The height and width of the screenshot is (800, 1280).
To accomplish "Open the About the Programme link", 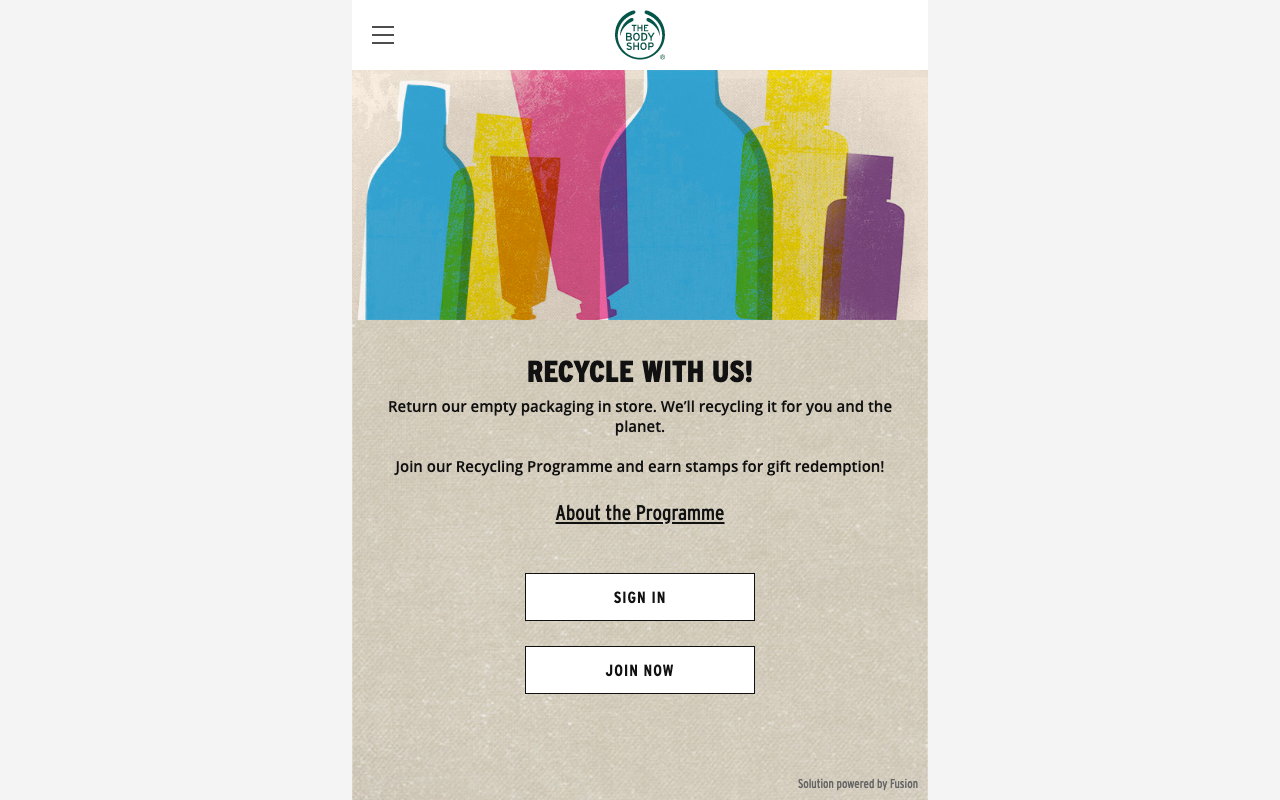I will 640,513.
